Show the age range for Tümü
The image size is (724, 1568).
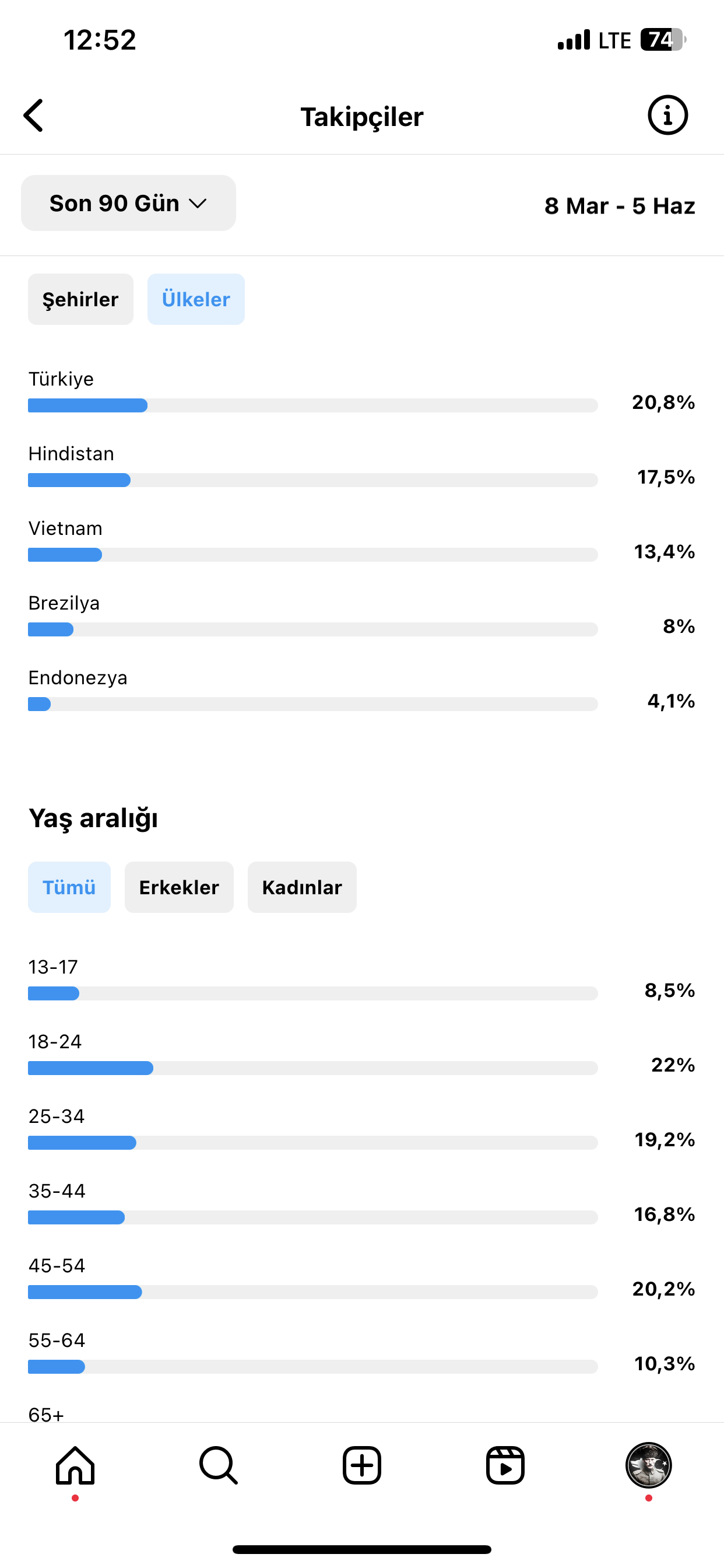click(69, 887)
